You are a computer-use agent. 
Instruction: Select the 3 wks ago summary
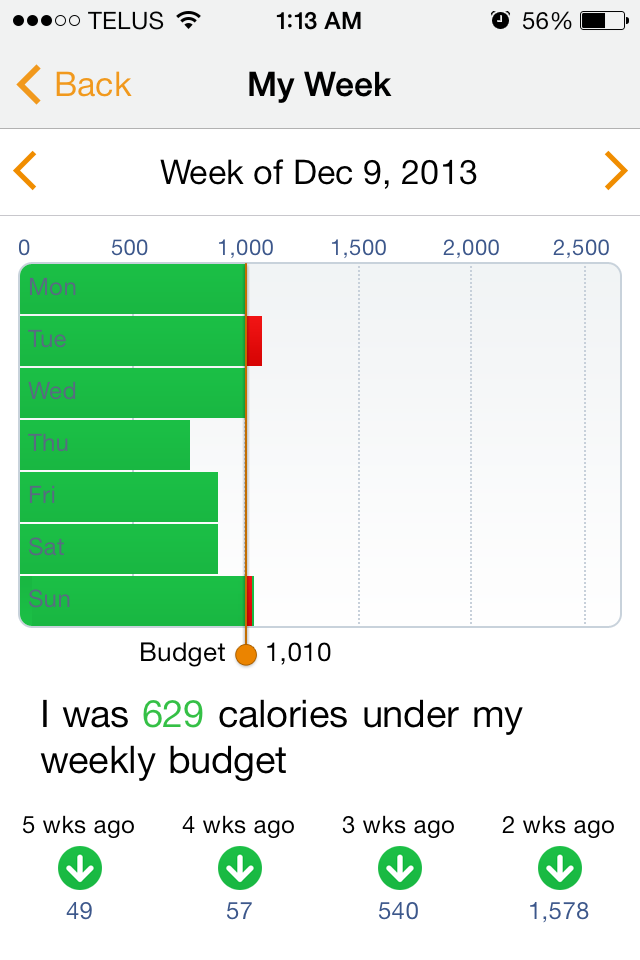[x=399, y=868]
